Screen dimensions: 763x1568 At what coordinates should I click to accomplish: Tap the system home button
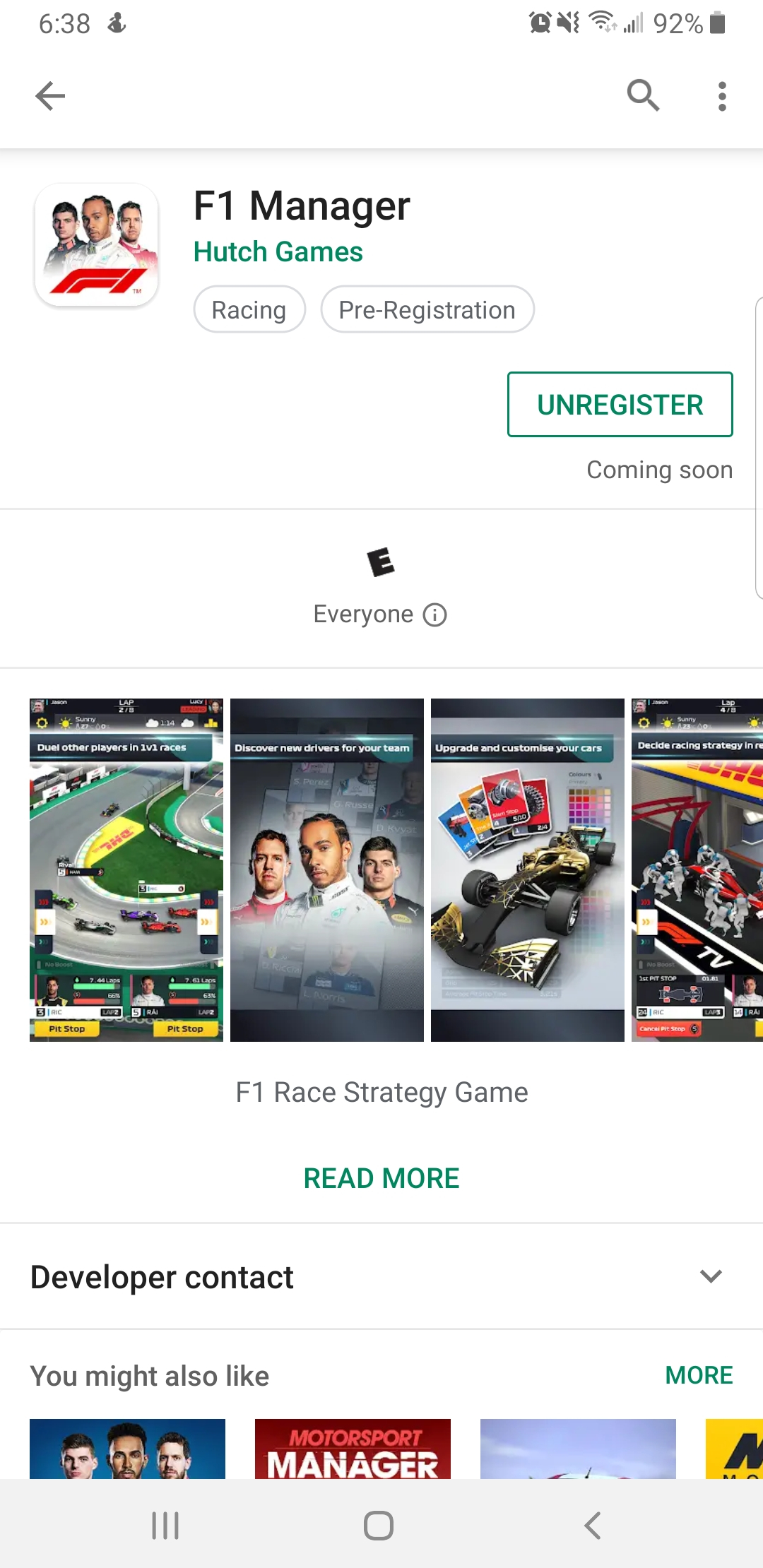379,1526
